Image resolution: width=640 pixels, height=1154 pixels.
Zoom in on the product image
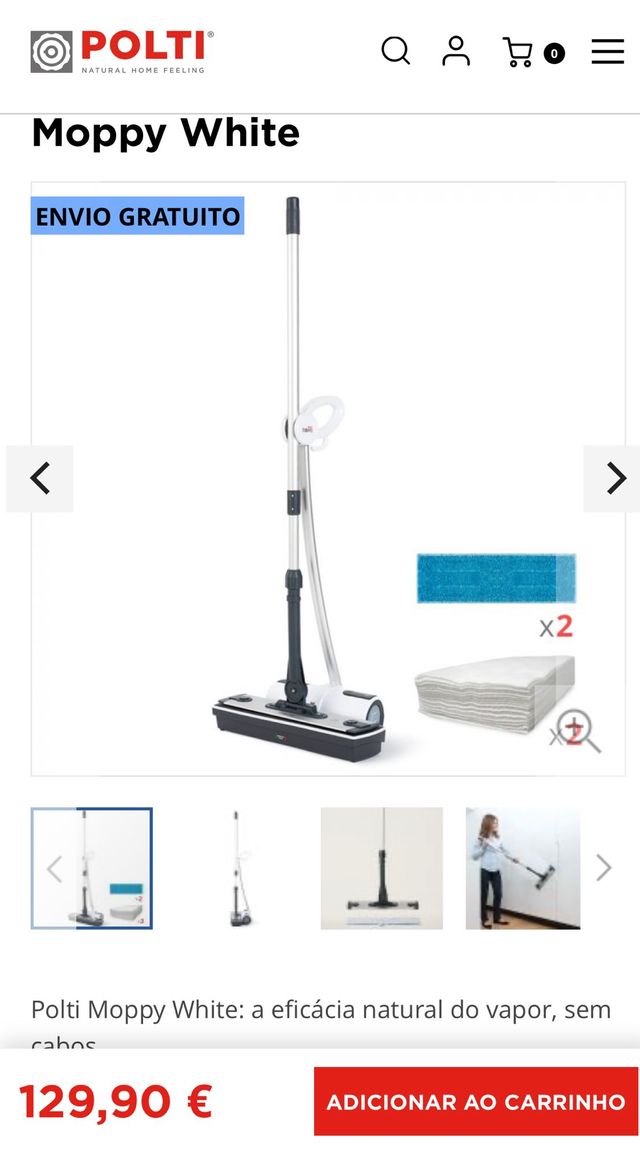[579, 731]
